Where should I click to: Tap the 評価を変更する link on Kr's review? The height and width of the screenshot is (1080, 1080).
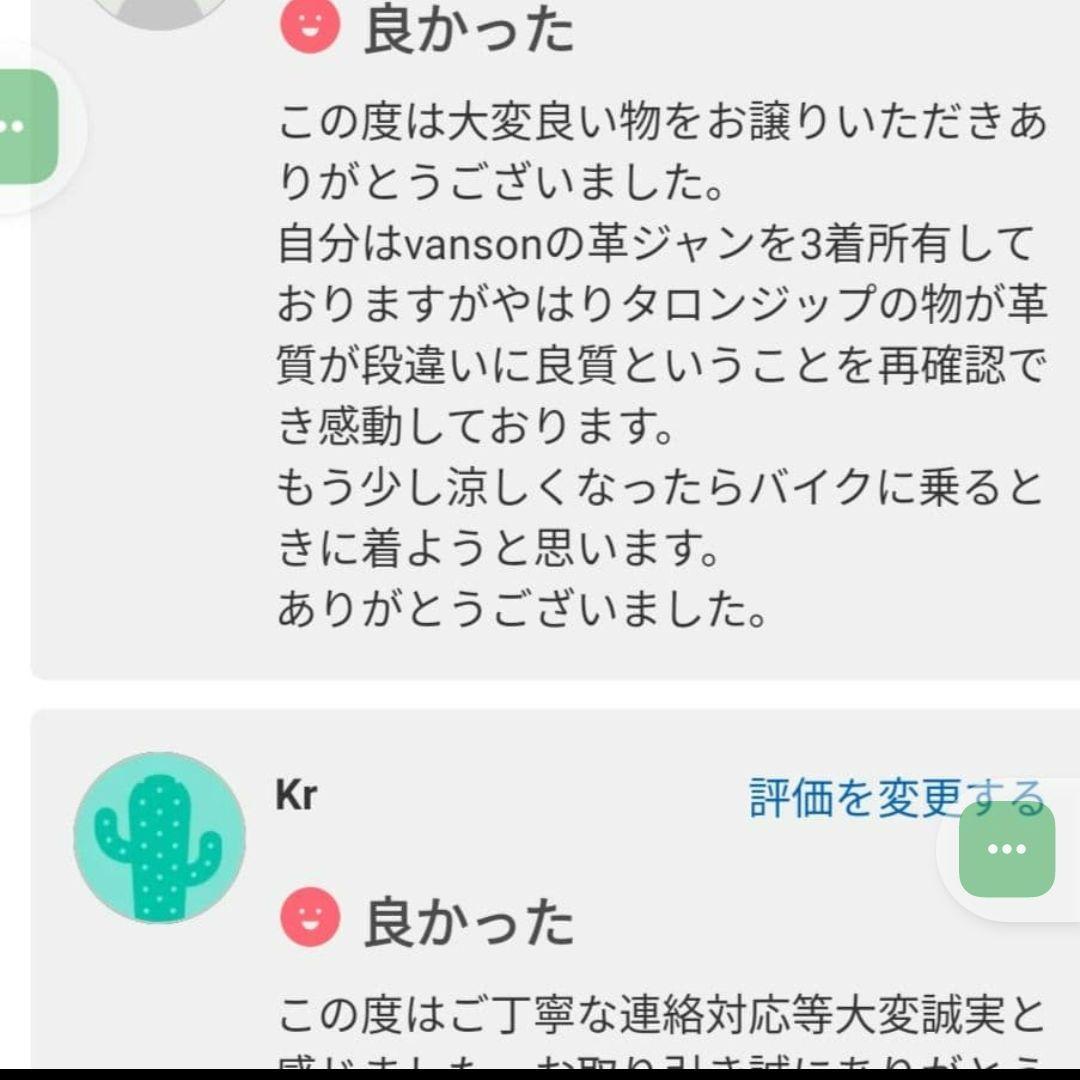click(x=860, y=797)
